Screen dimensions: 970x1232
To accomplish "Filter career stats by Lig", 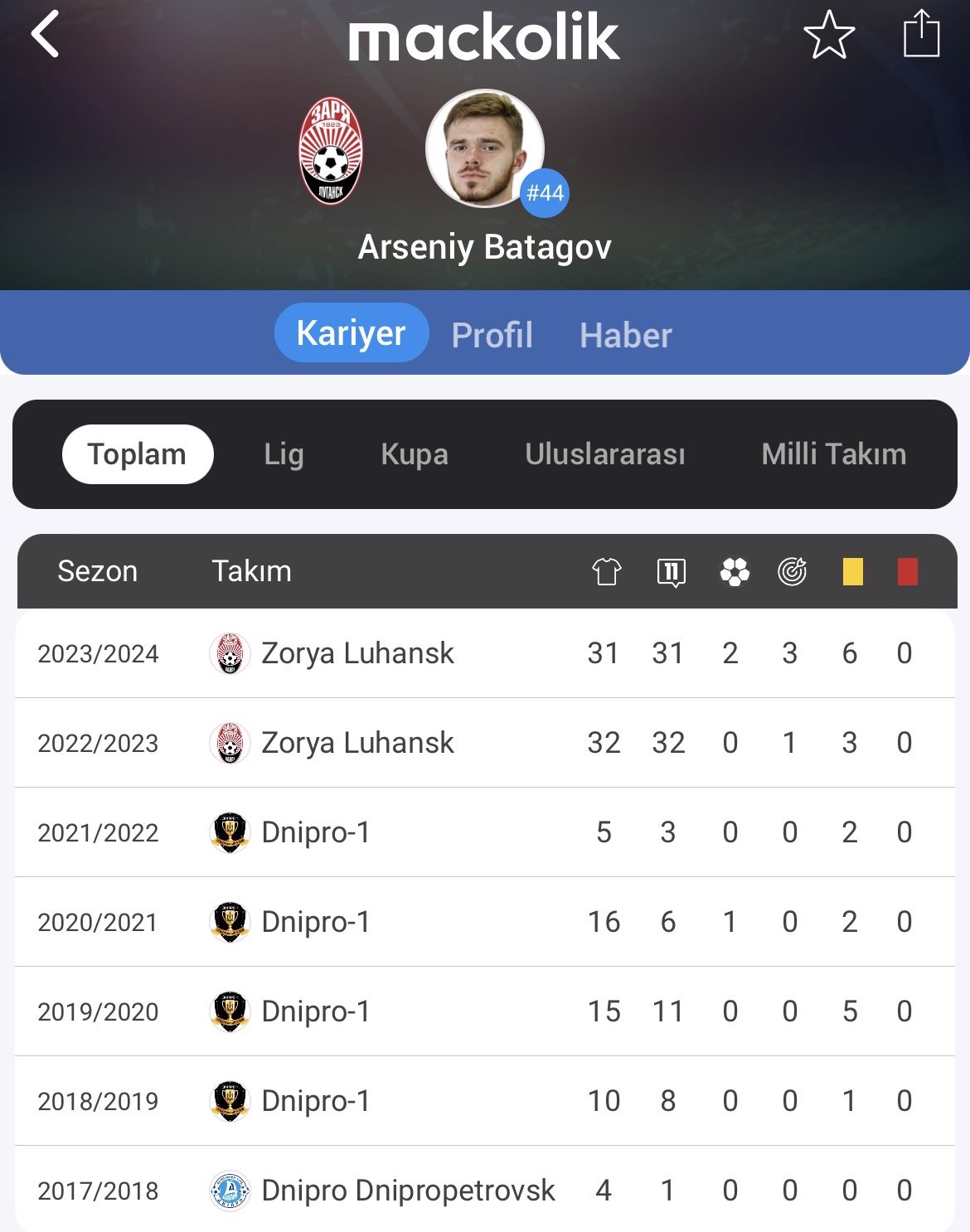I will point(284,454).
